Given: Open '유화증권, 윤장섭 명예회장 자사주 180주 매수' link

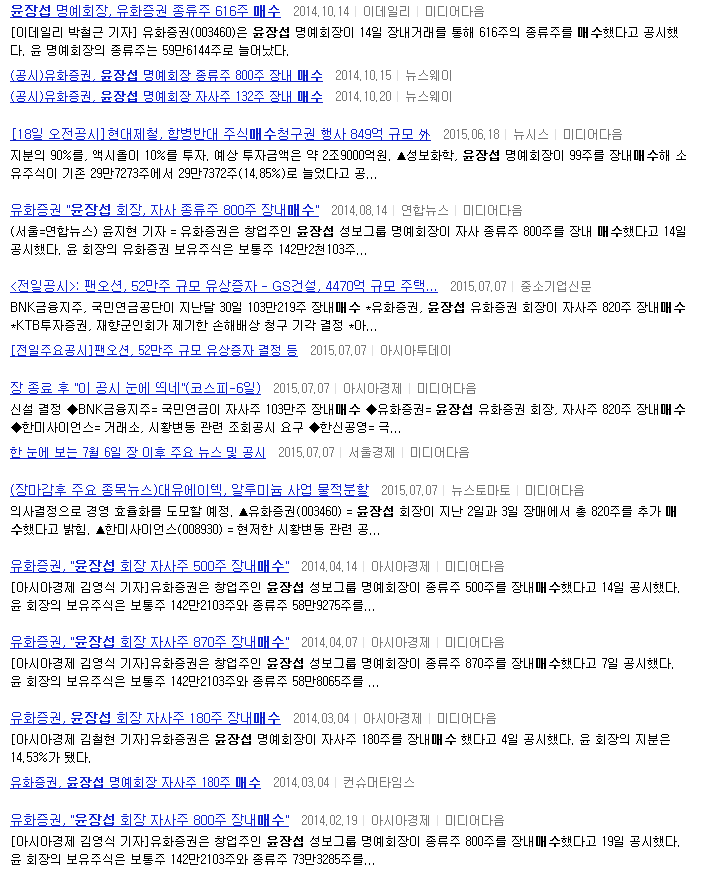Looking at the screenshot, I should (x=135, y=782).
